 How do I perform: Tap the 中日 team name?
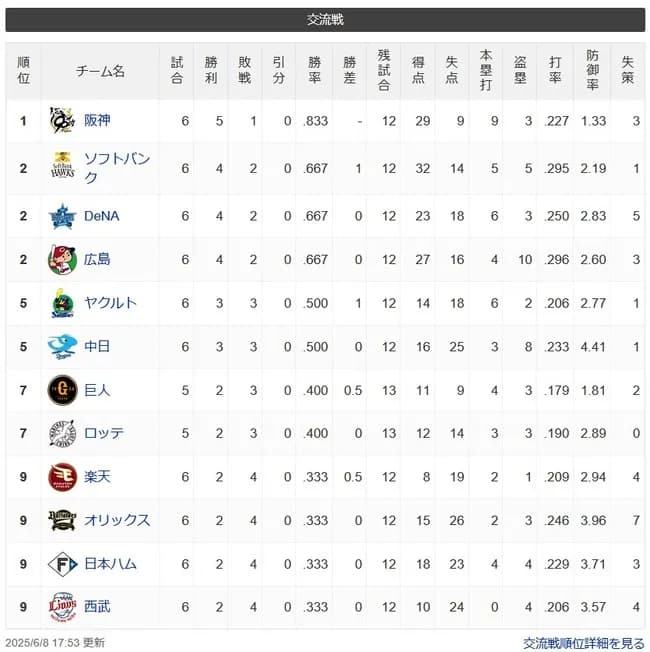(x=97, y=347)
